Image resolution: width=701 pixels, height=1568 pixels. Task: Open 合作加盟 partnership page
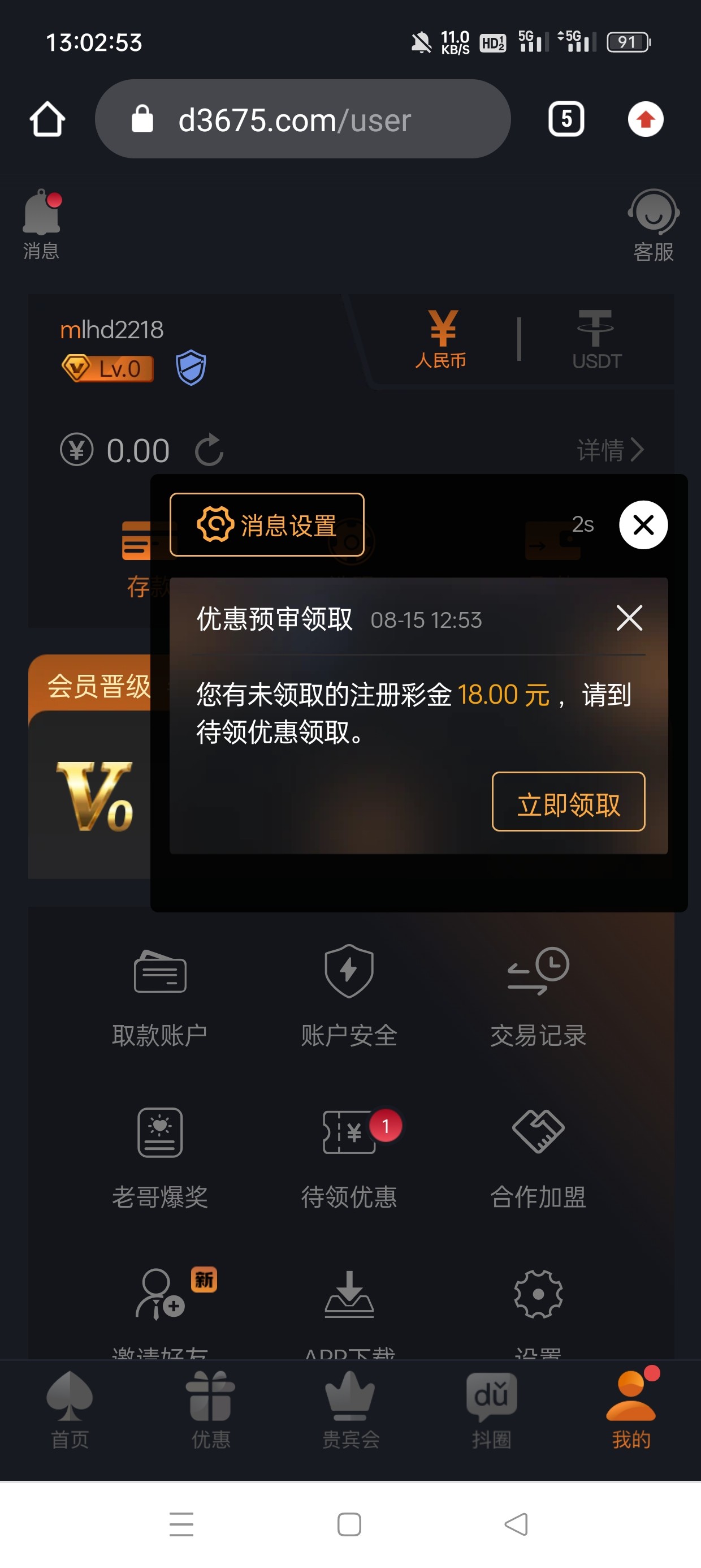click(538, 1158)
